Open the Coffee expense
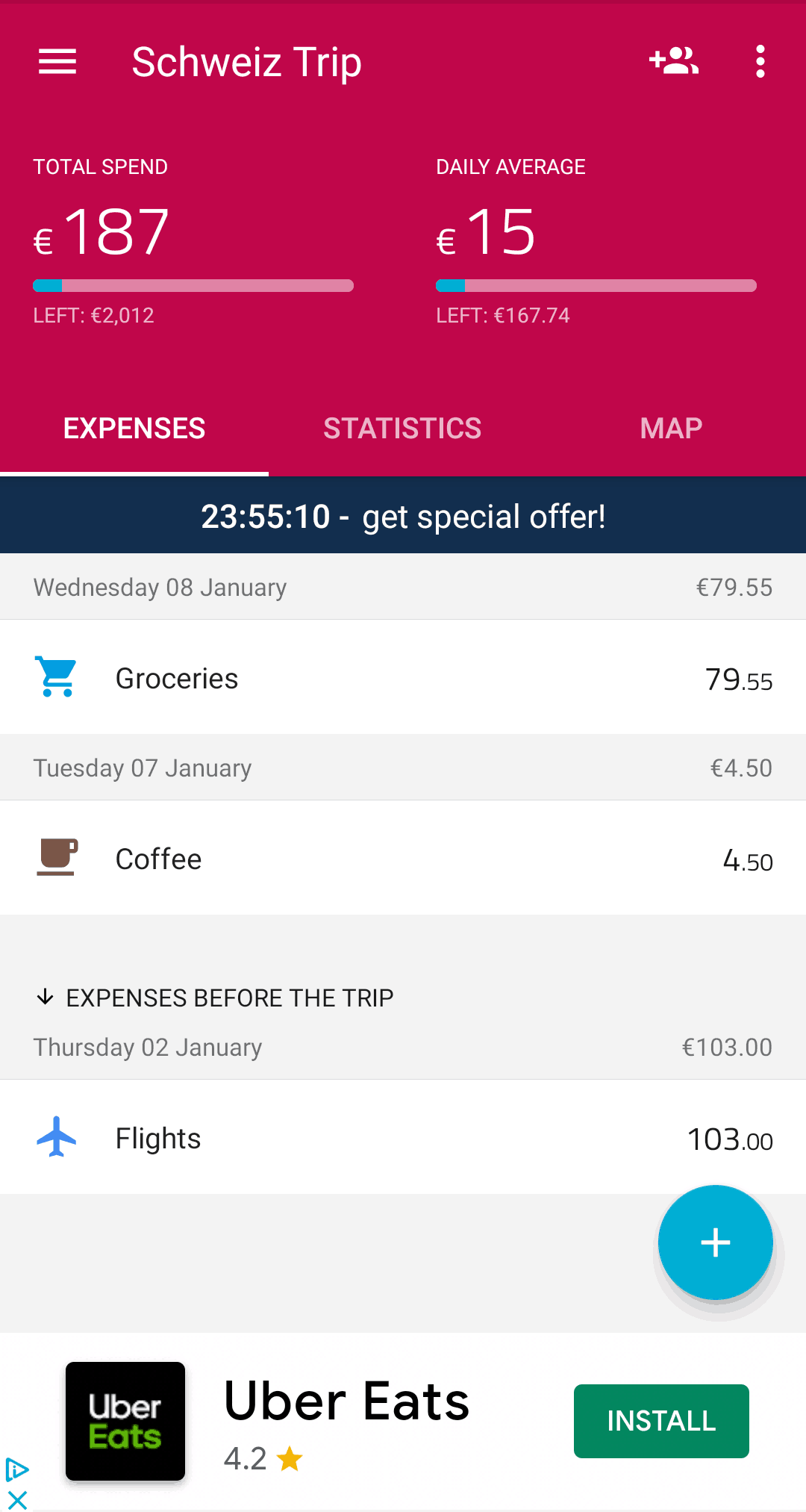 pyautogui.click(x=403, y=858)
